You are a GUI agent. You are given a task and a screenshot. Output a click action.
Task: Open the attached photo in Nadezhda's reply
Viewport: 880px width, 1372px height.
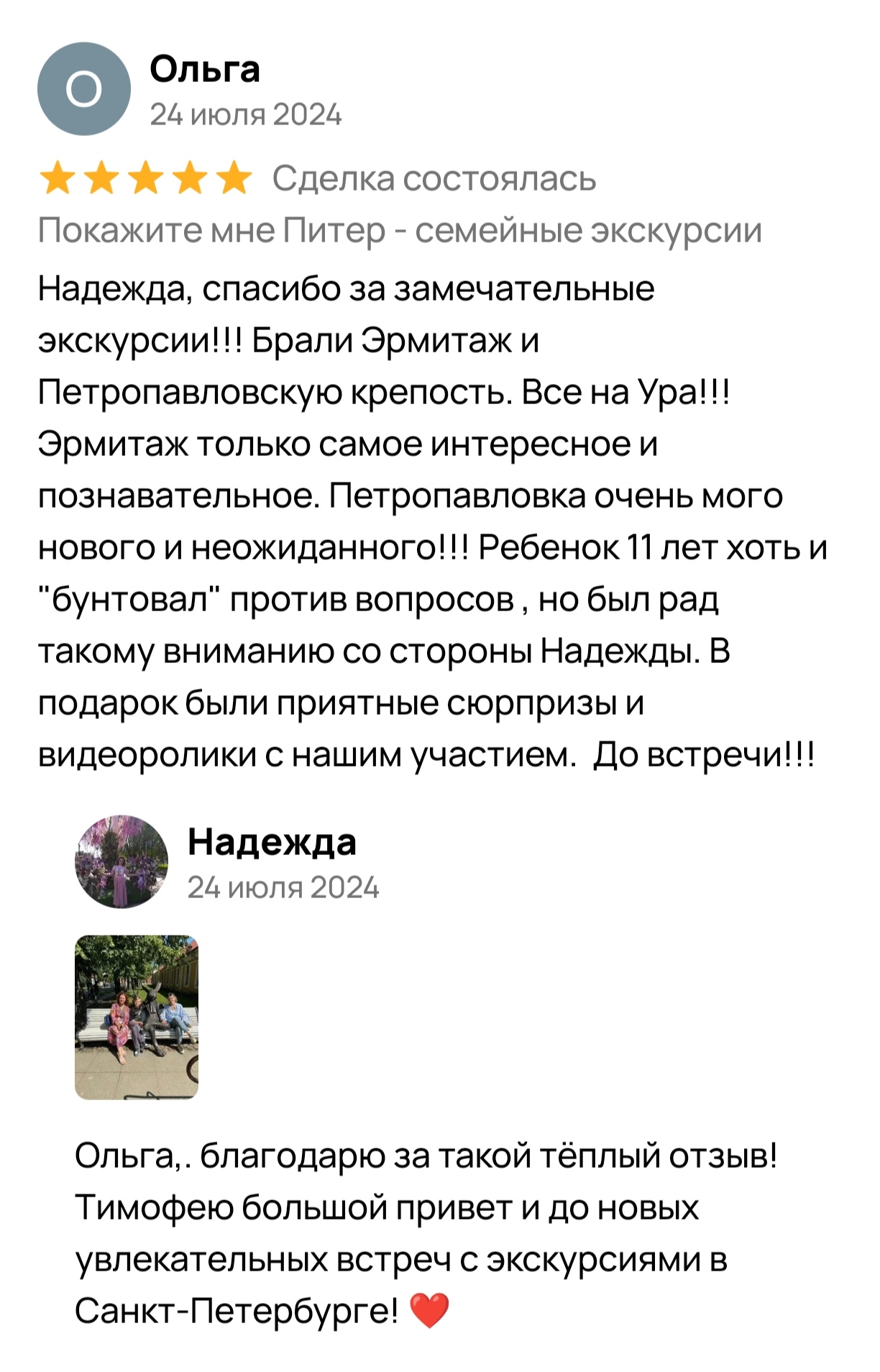coord(137,1017)
